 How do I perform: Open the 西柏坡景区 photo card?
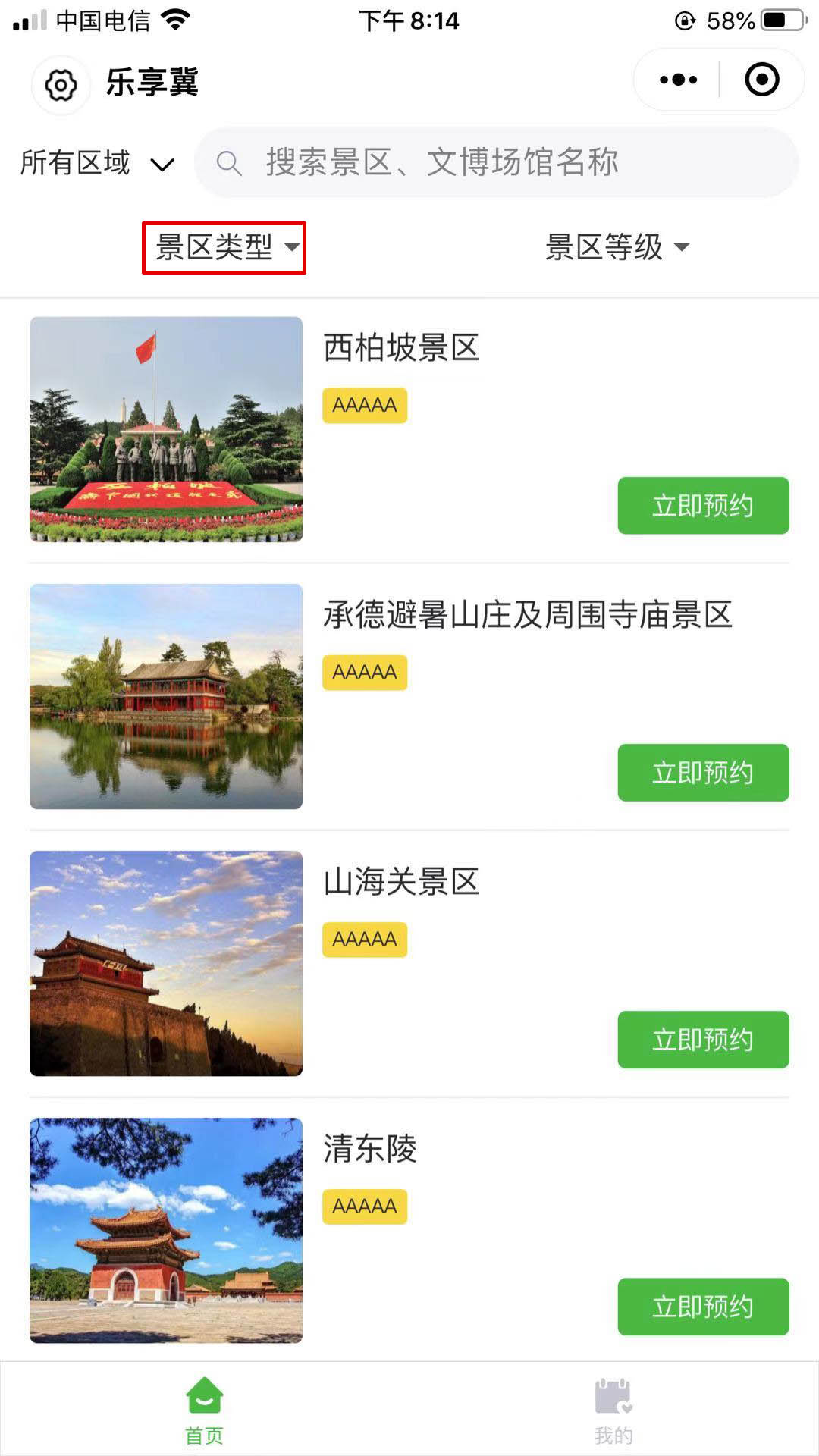coord(166,429)
